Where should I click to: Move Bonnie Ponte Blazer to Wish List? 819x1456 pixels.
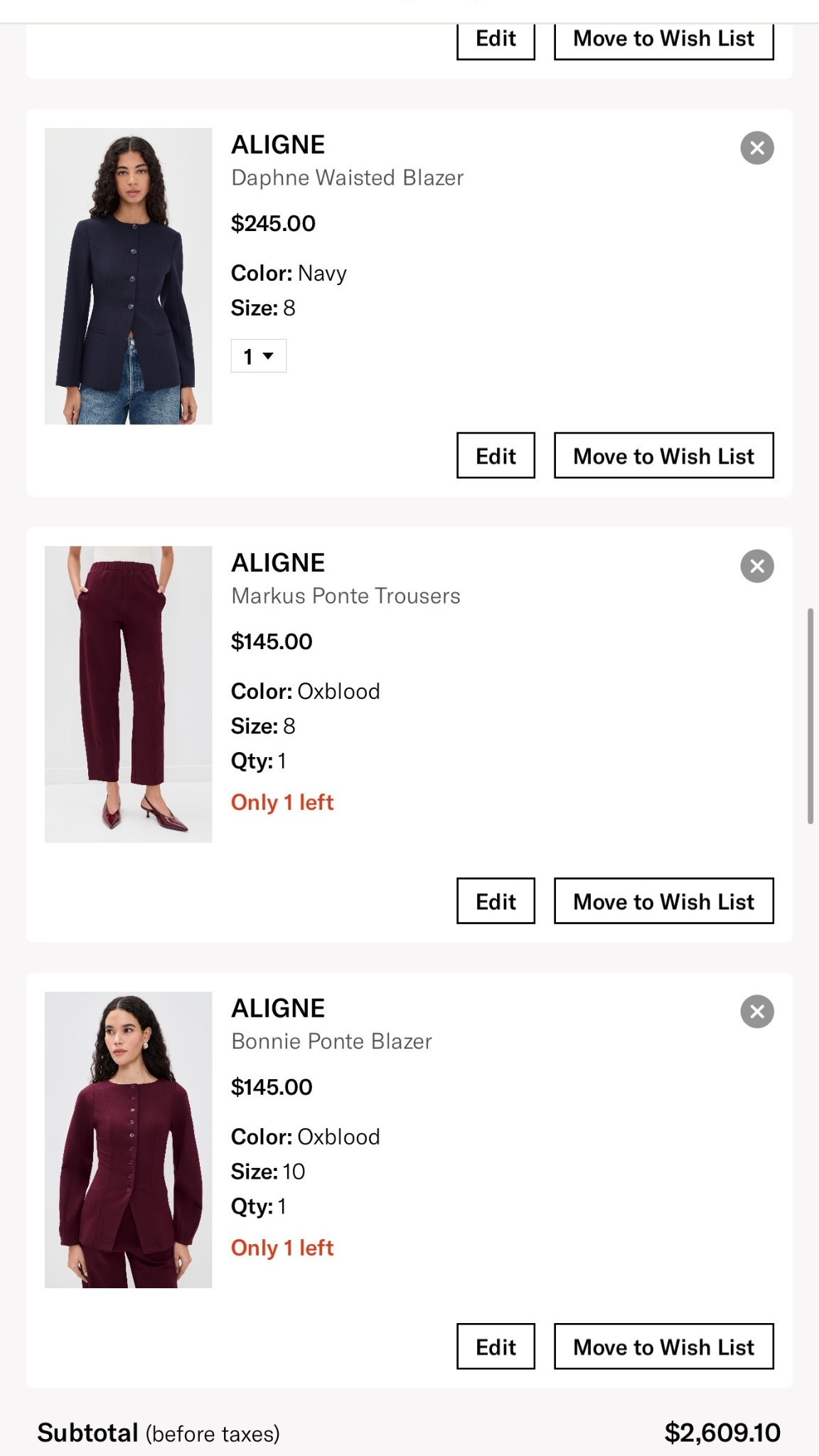coord(663,1347)
